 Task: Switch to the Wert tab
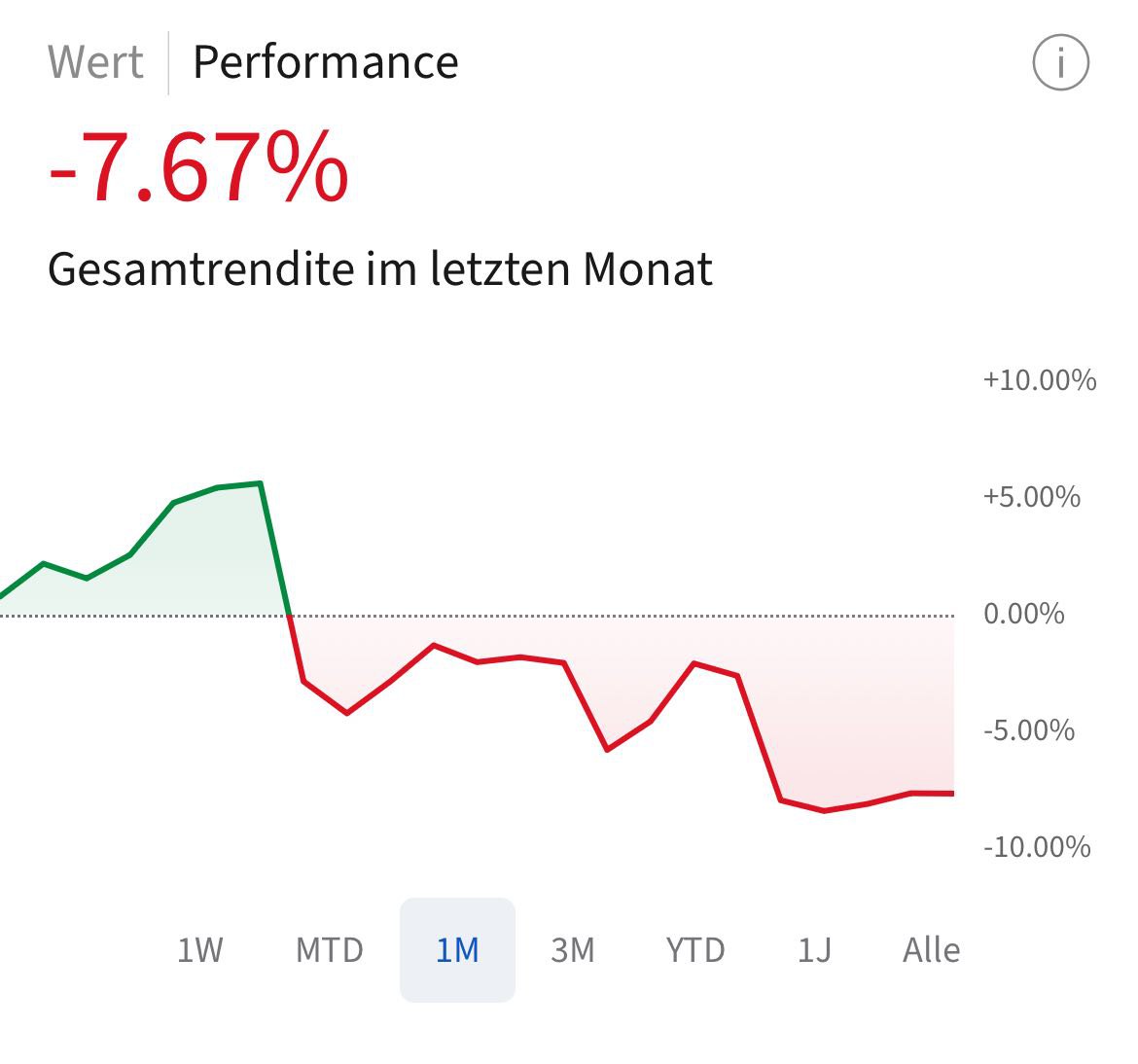pos(95,63)
